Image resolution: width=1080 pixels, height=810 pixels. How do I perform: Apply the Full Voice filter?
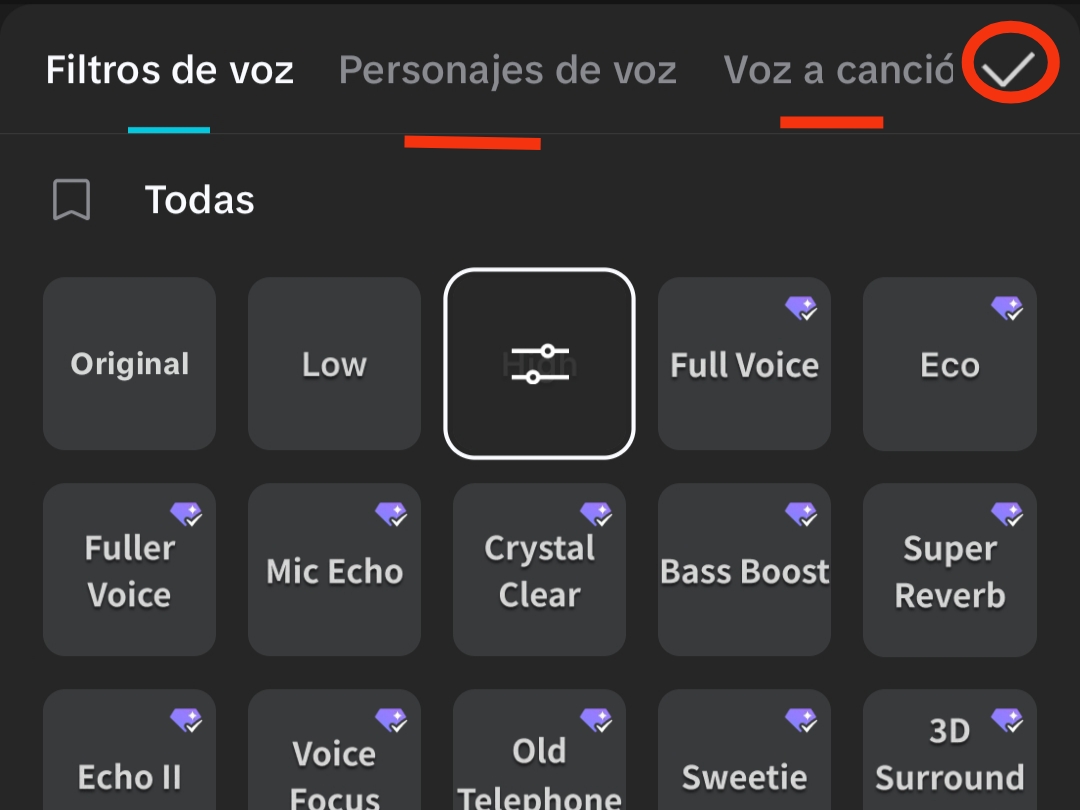tap(744, 364)
